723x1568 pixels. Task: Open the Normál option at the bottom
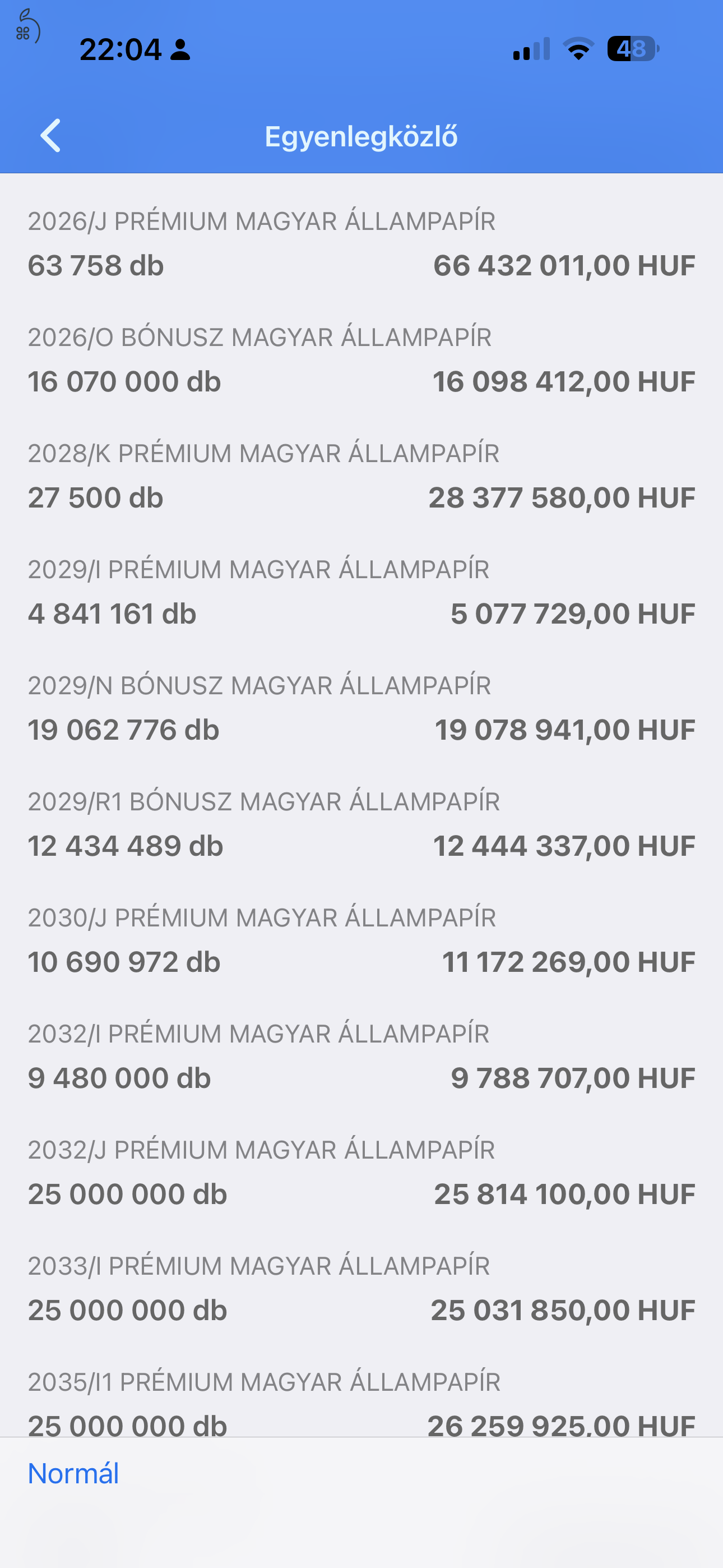[73, 1473]
